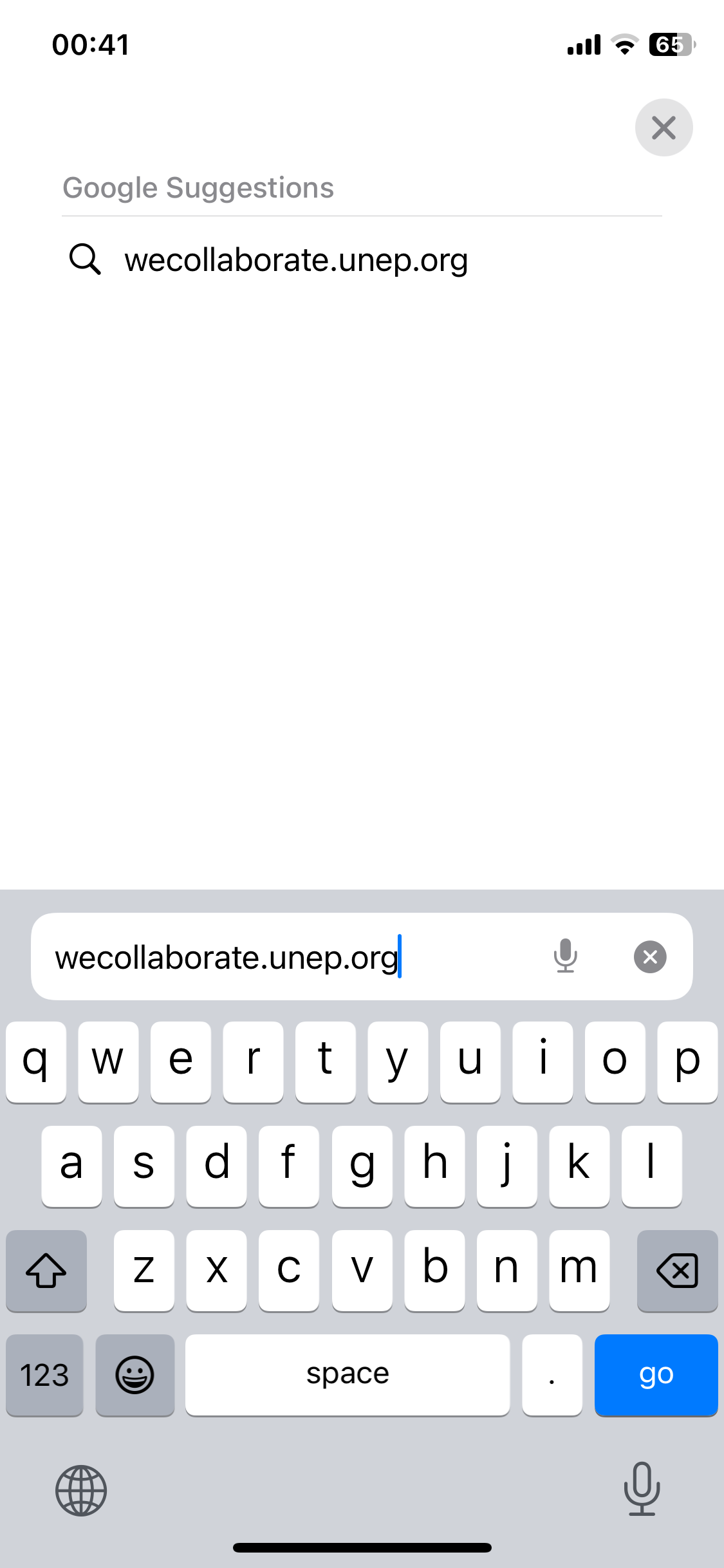Open the emoji keyboard
This screenshot has width=724, height=1568.
pos(135,1374)
